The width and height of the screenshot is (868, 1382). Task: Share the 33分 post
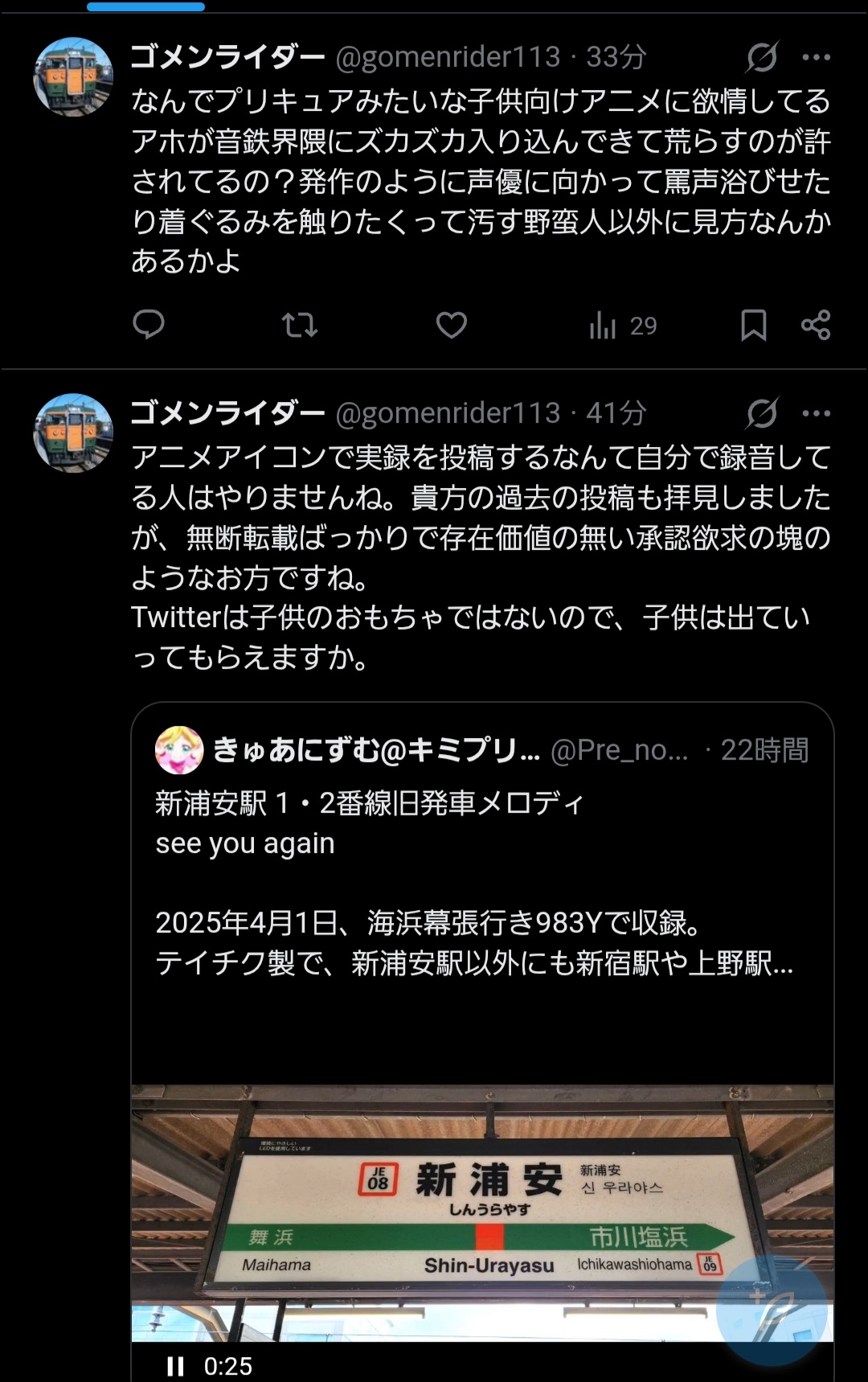pos(816,325)
